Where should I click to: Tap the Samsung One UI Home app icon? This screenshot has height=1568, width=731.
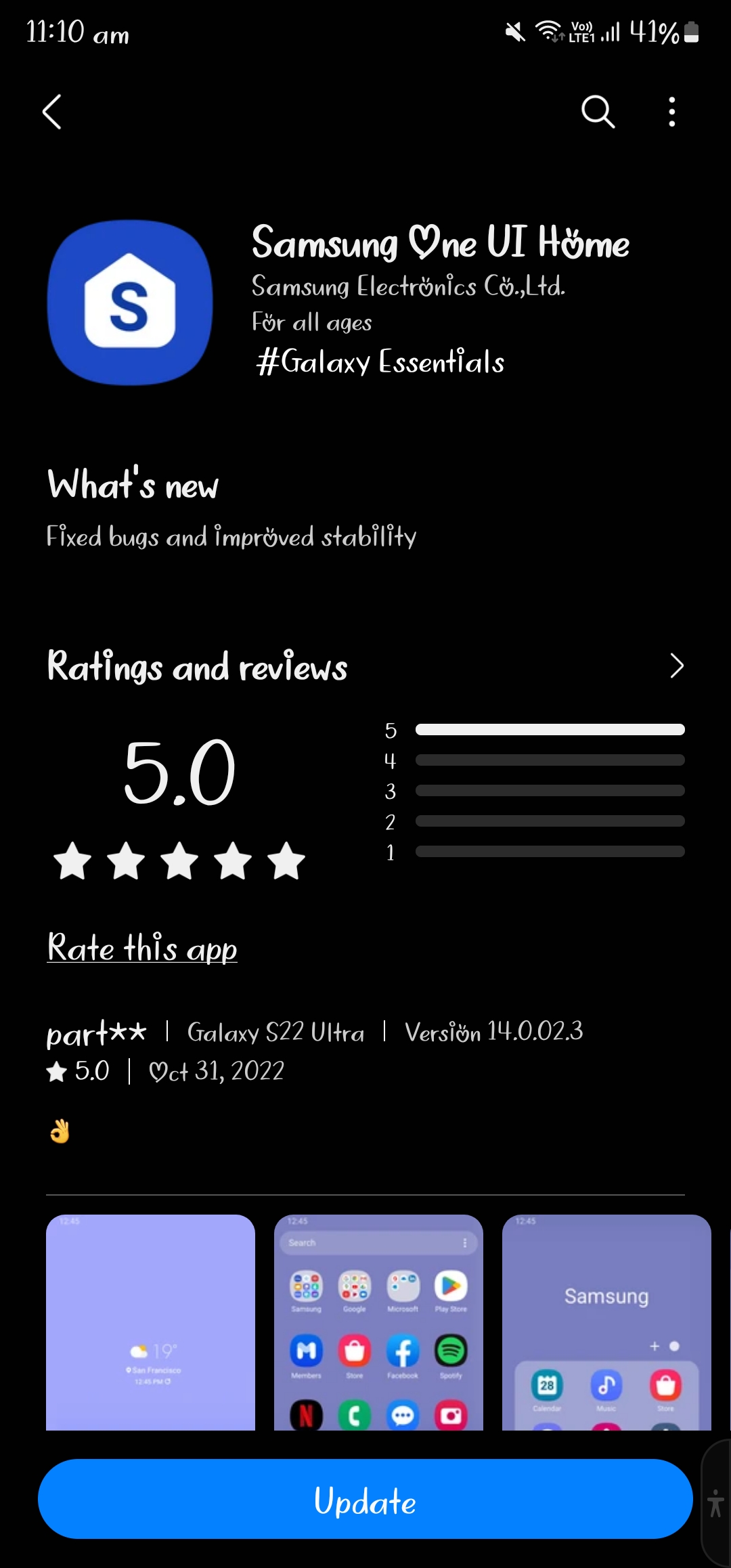point(129,303)
